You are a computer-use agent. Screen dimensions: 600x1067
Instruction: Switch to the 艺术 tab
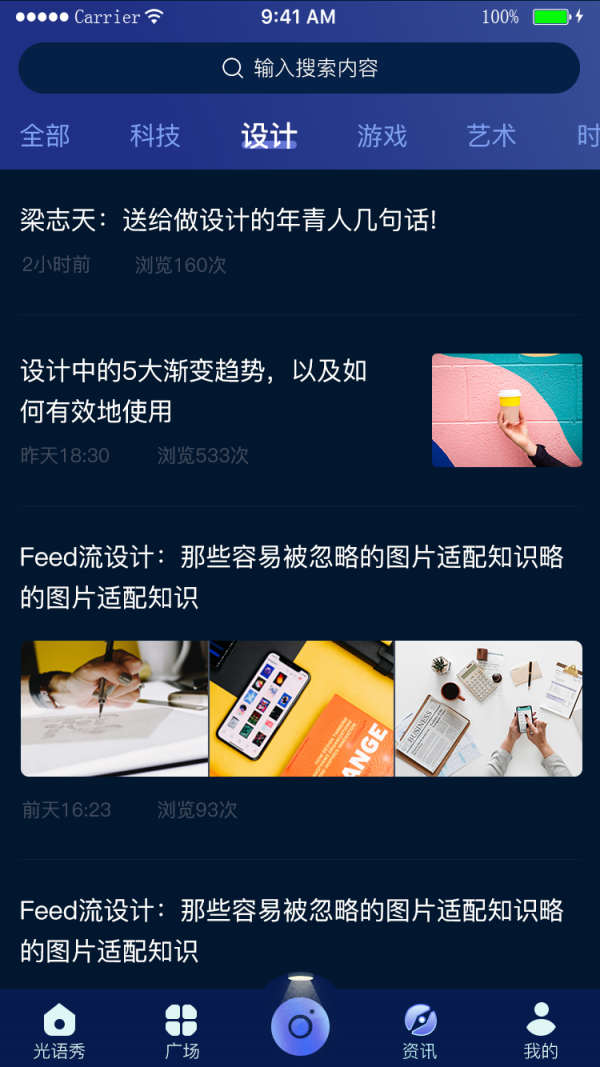tap(491, 135)
